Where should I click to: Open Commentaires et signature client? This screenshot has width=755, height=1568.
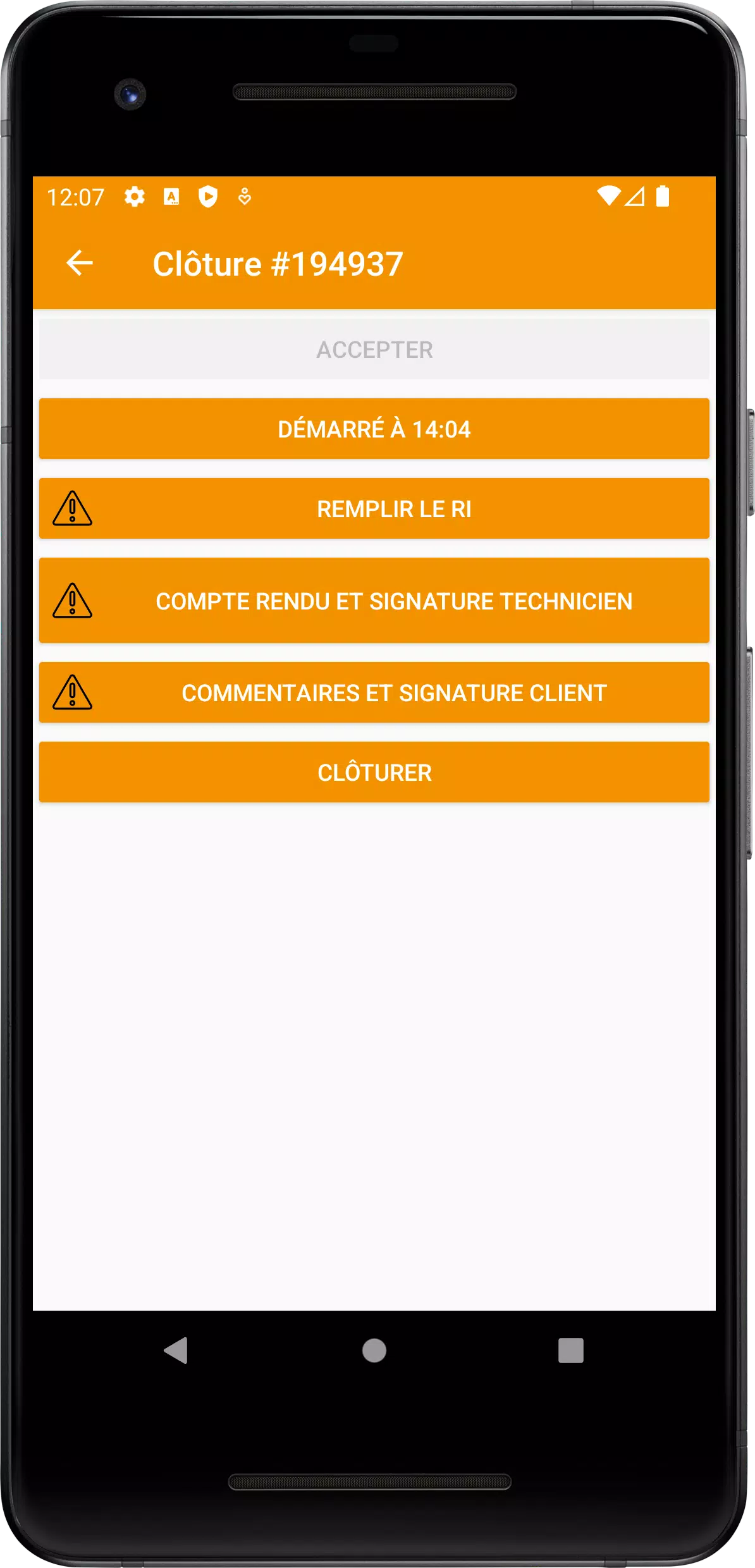pyautogui.click(x=374, y=692)
